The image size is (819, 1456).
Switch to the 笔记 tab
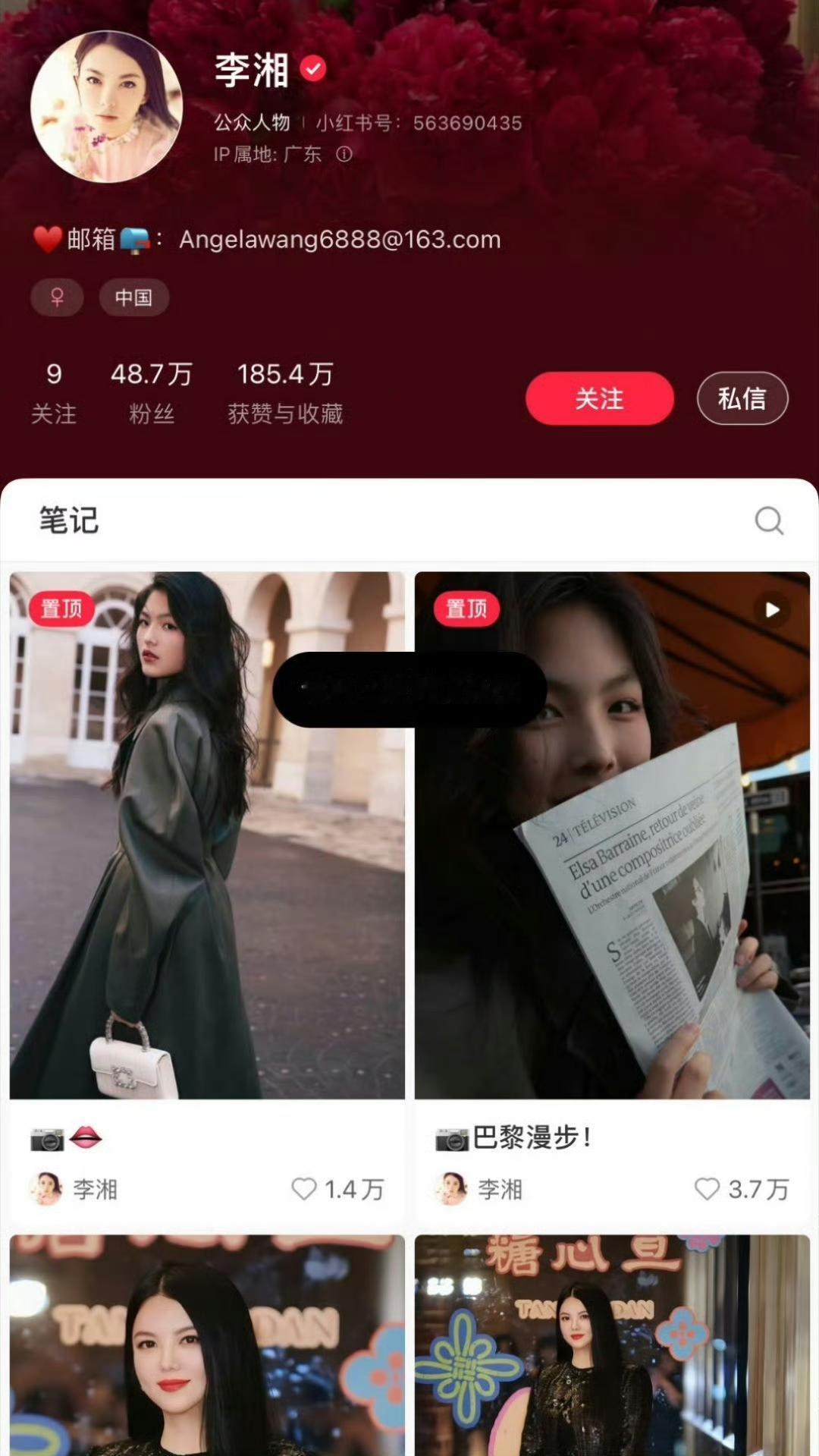(69, 521)
